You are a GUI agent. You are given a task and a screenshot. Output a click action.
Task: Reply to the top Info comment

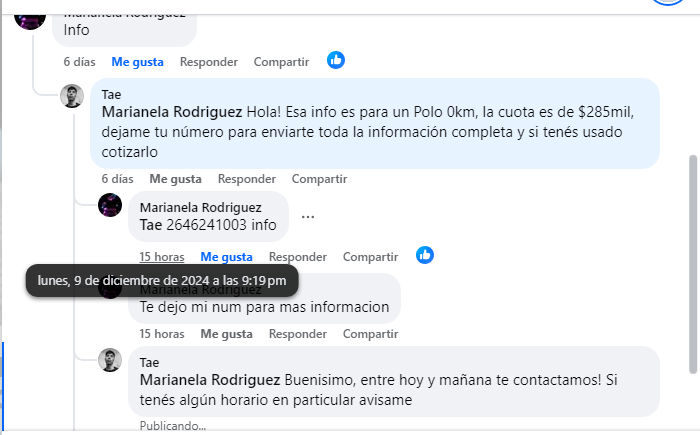[208, 61]
